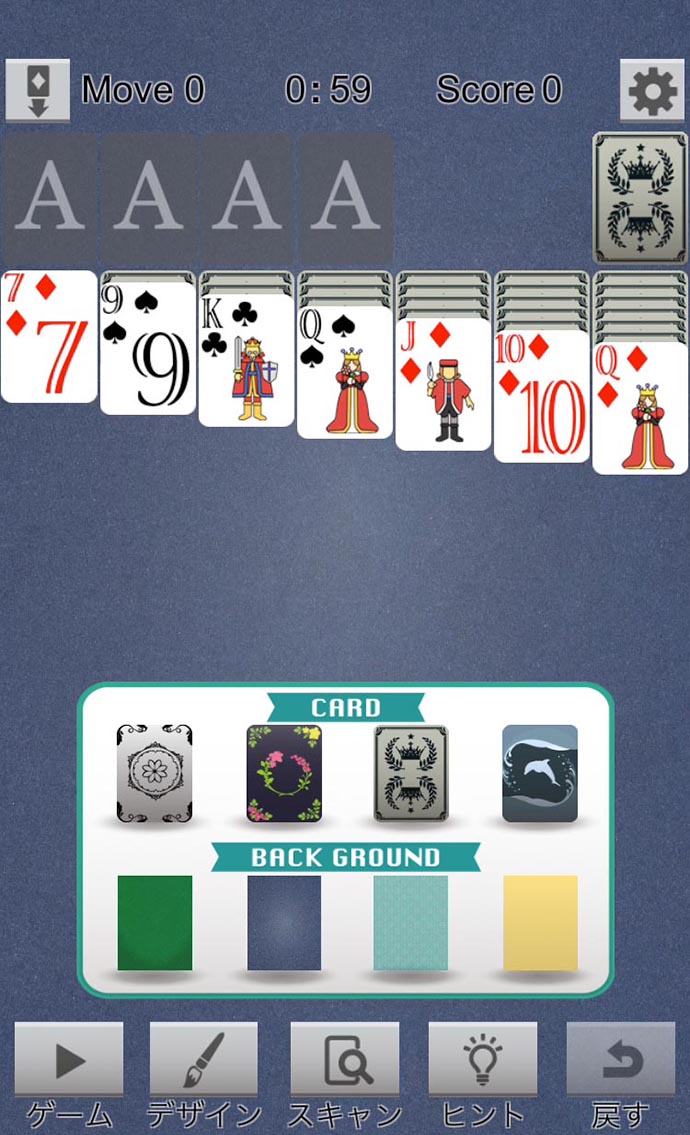690x1135 pixels.
Task: Draw a card from the stock pile
Action: (x=640, y=197)
